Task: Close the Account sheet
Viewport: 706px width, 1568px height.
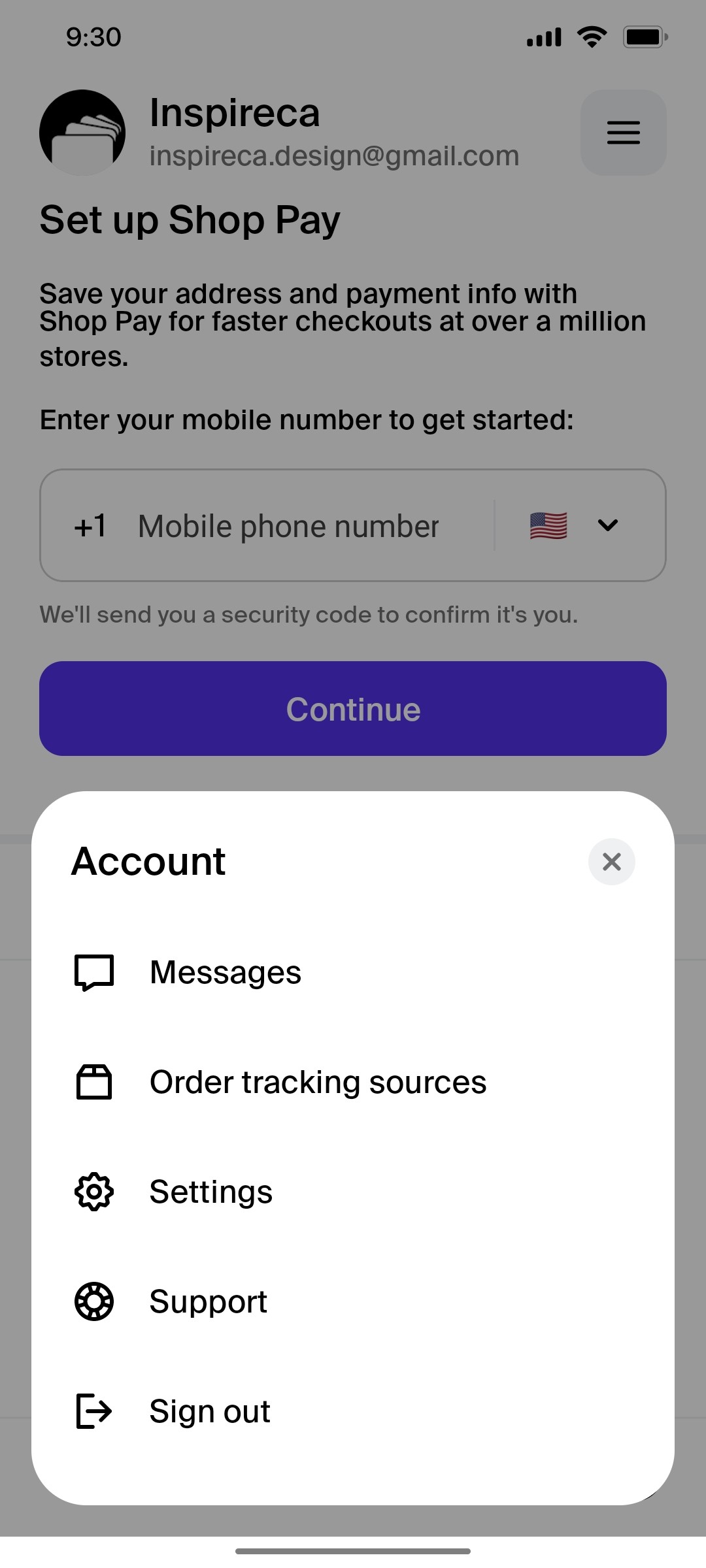Action: pos(612,862)
